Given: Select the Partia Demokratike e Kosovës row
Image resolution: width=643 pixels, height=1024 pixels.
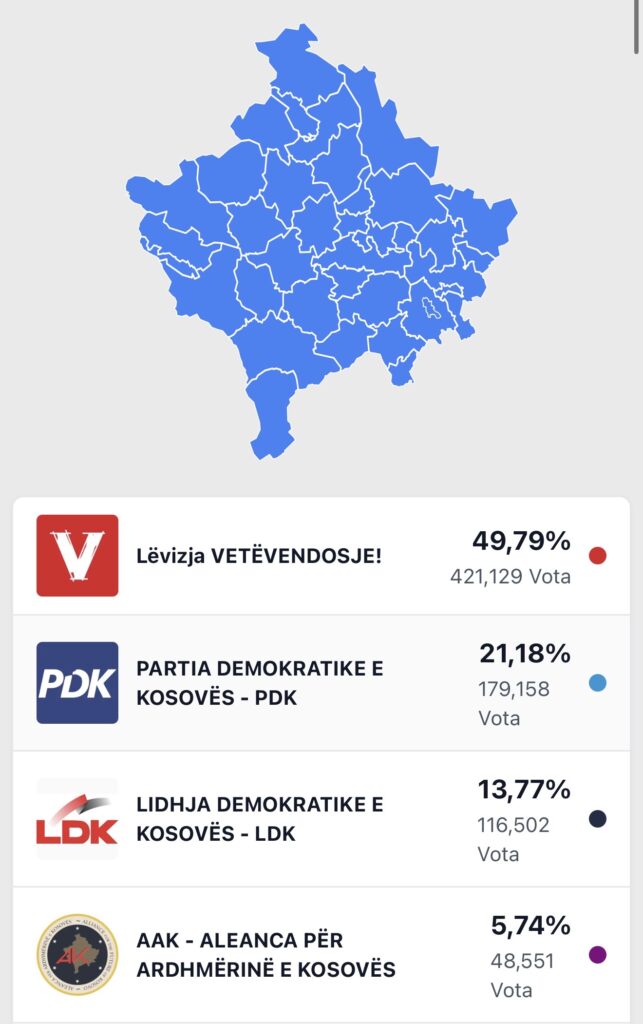Looking at the screenshot, I should (259, 683).
